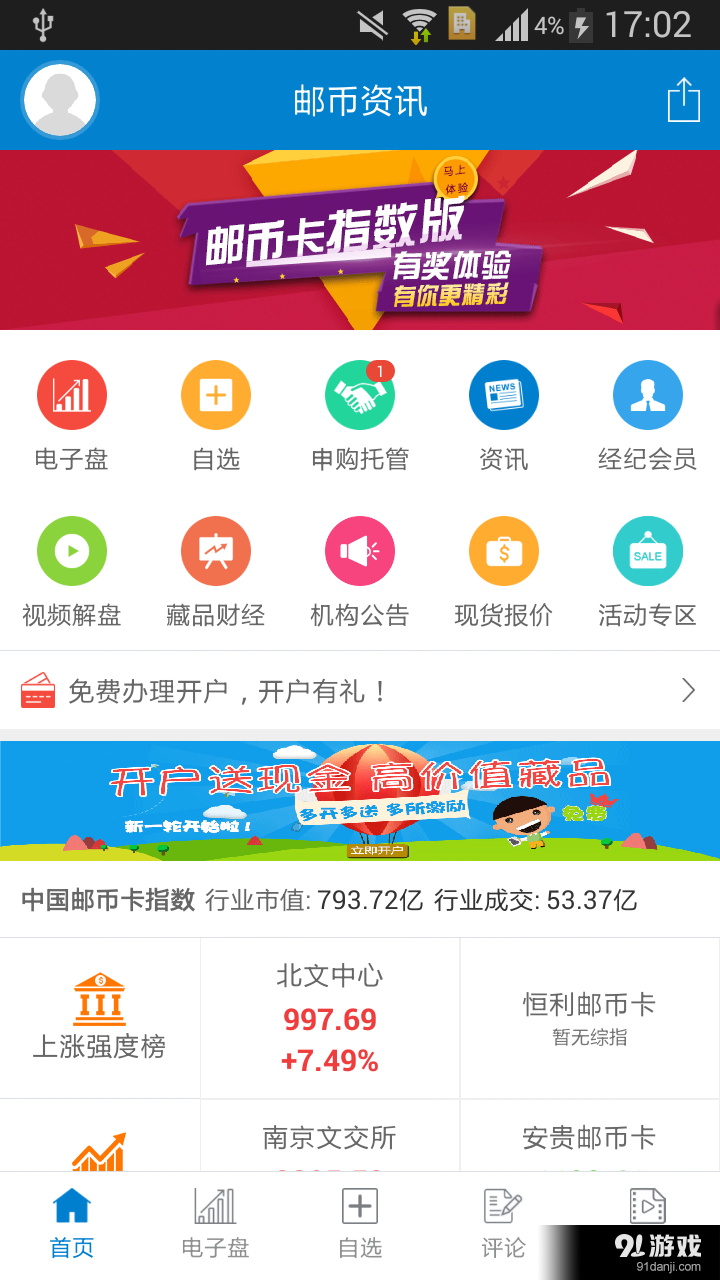
Task: Tap the share icon in header
Action: (683, 100)
